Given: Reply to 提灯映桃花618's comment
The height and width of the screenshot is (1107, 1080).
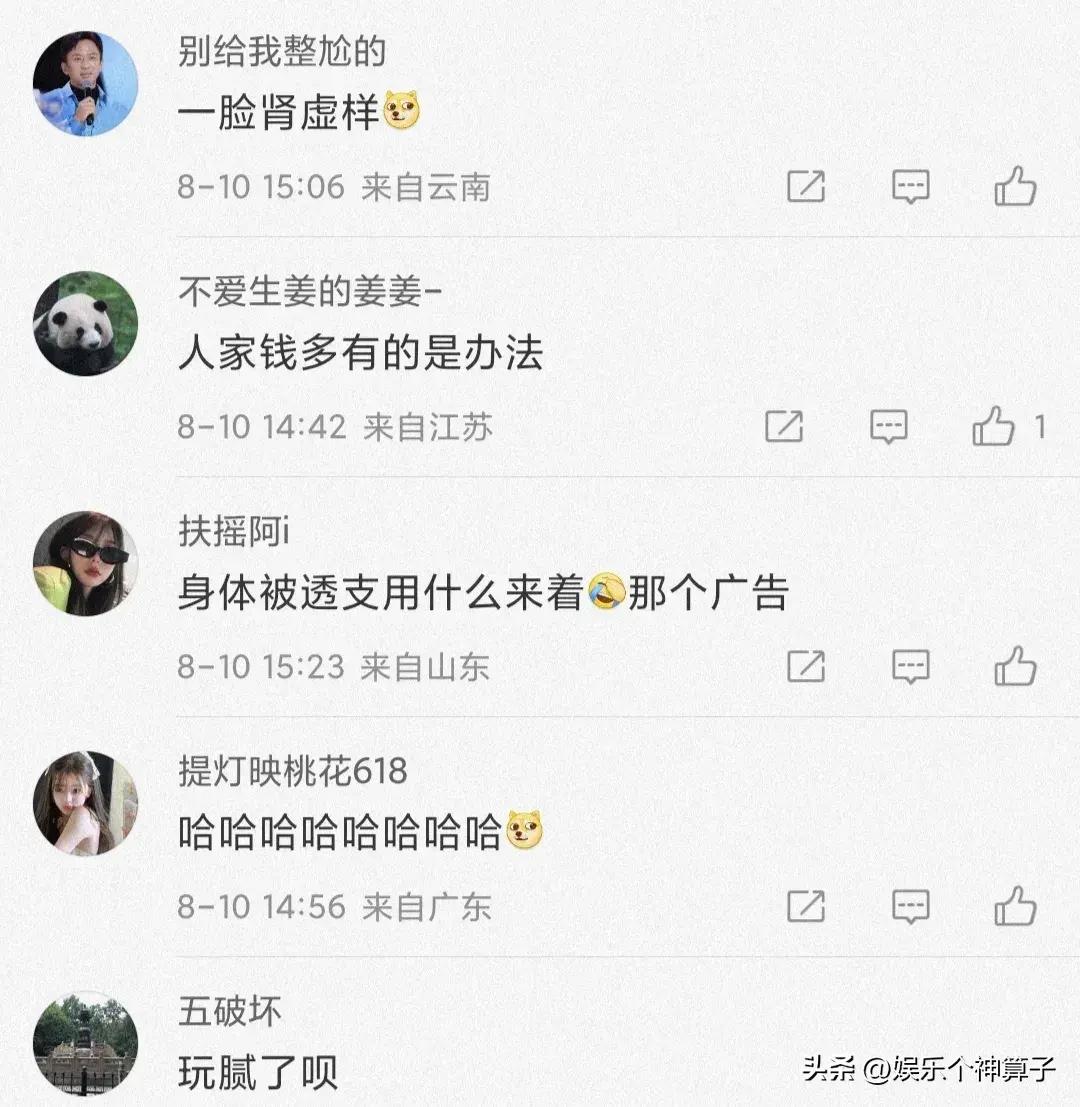Looking at the screenshot, I should (x=910, y=906).
